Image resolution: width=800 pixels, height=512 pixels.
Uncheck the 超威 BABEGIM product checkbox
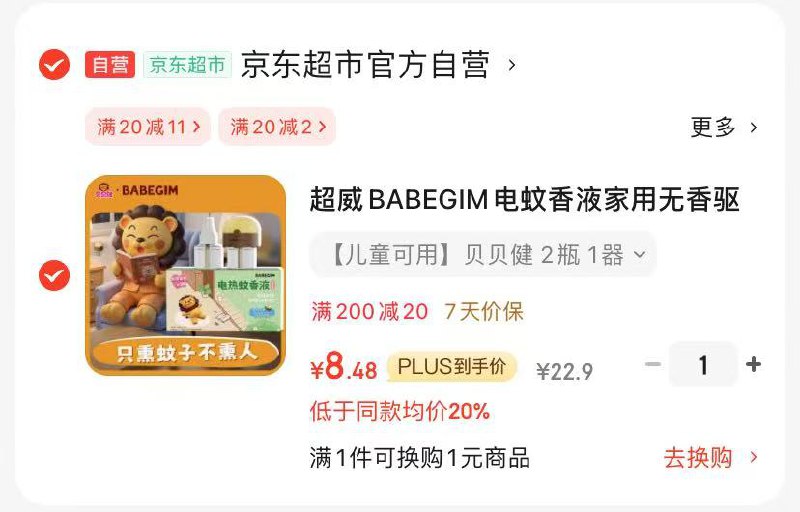(54, 275)
